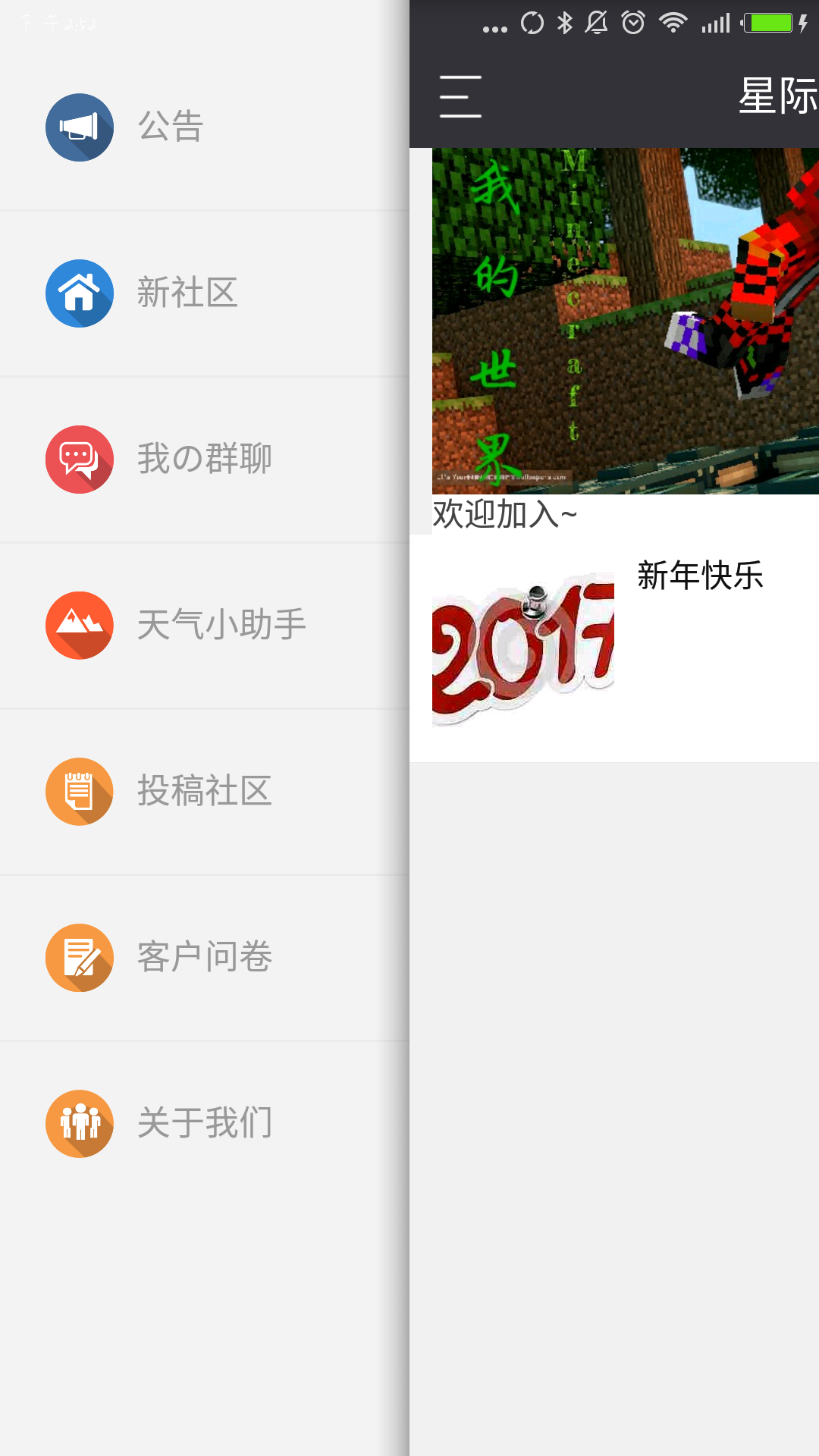The width and height of the screenshot is (819, 1456).
Task: View the 关于我们 about page
Action: click(x=203, y=1124)
